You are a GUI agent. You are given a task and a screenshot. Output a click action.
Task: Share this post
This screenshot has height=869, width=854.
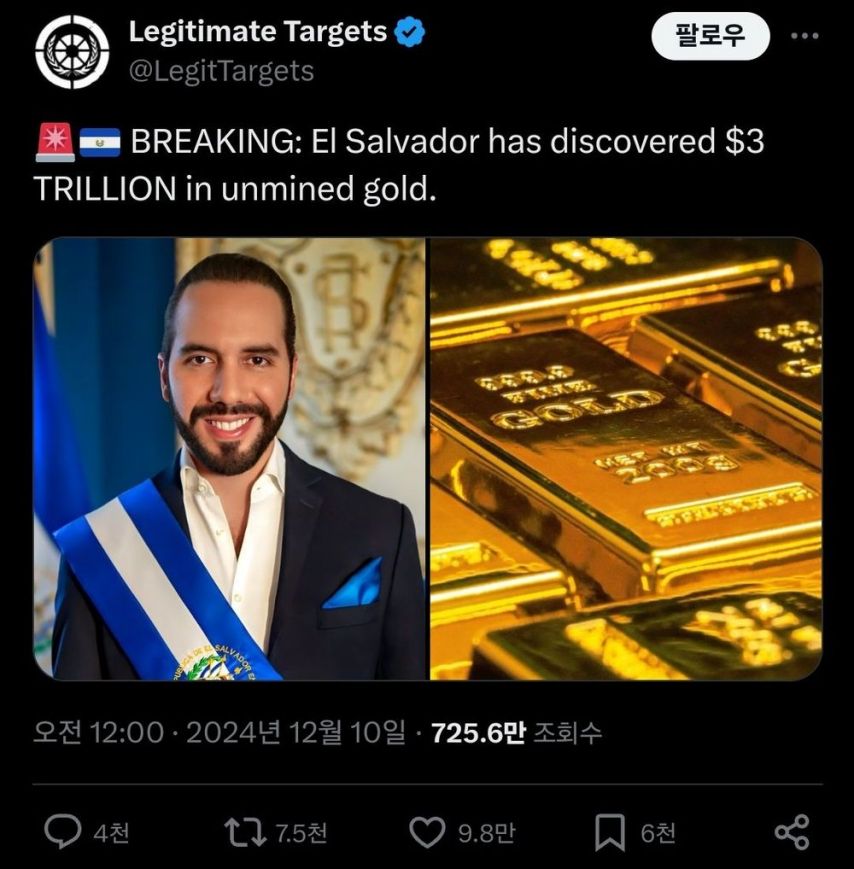pos(791,832)
